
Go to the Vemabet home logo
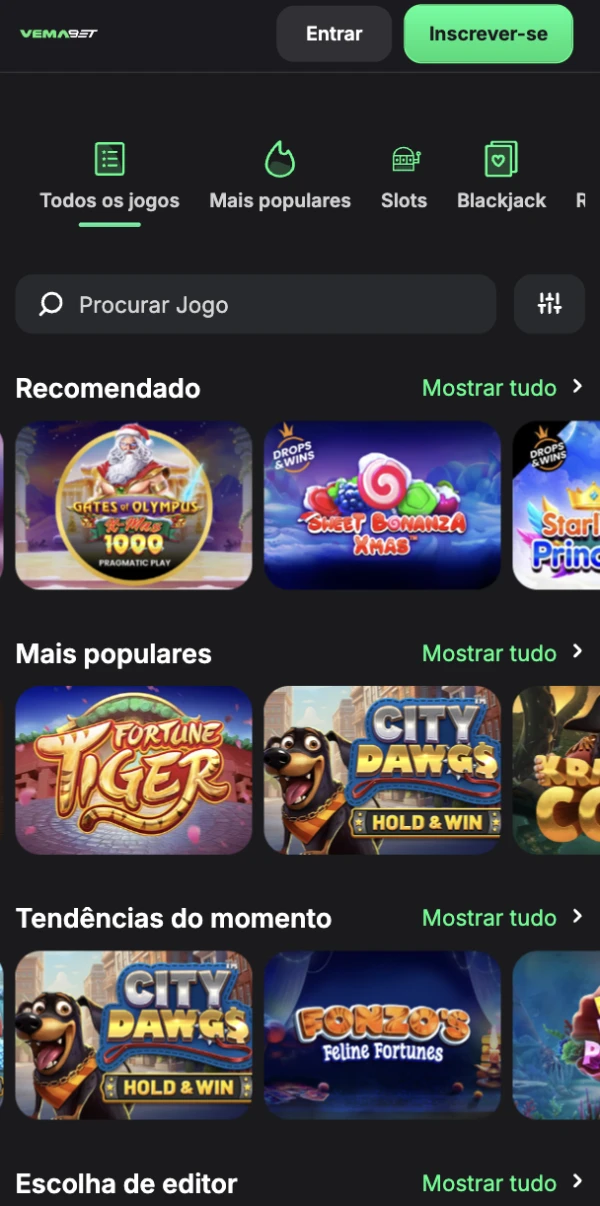[x=59, y=34]
